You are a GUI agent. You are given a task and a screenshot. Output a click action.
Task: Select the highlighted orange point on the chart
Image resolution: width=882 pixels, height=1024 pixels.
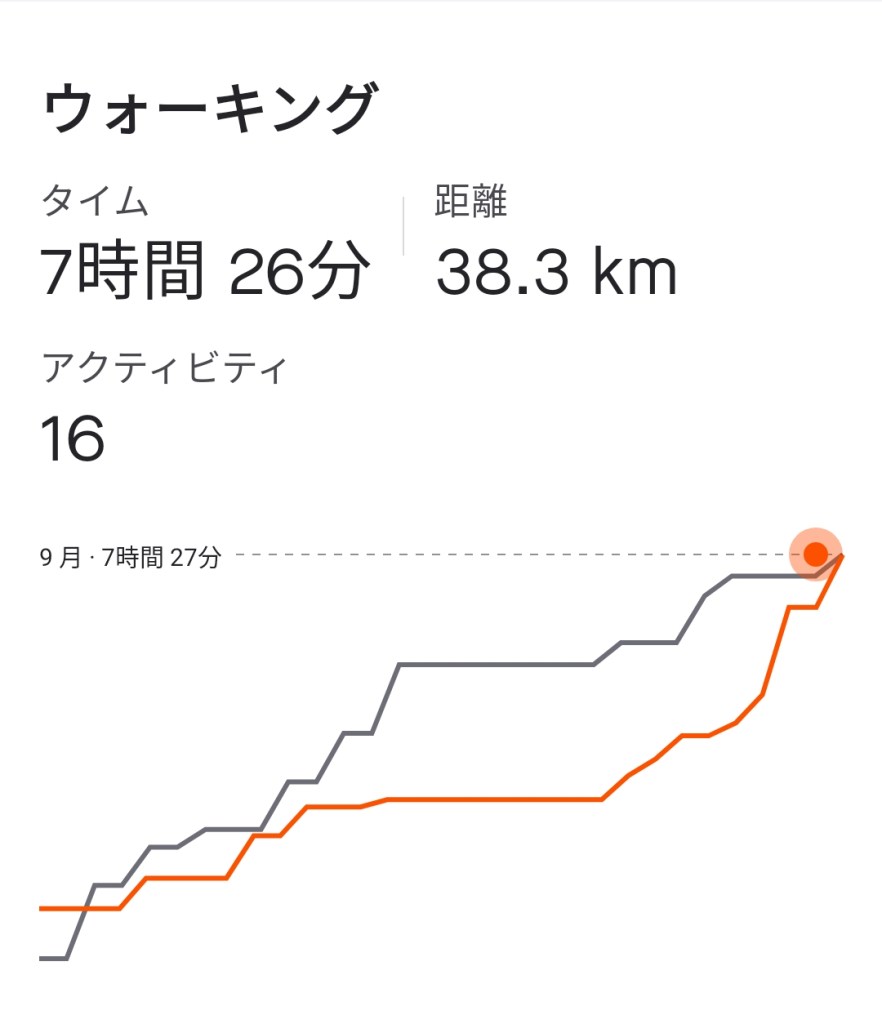tap(815, 554)
